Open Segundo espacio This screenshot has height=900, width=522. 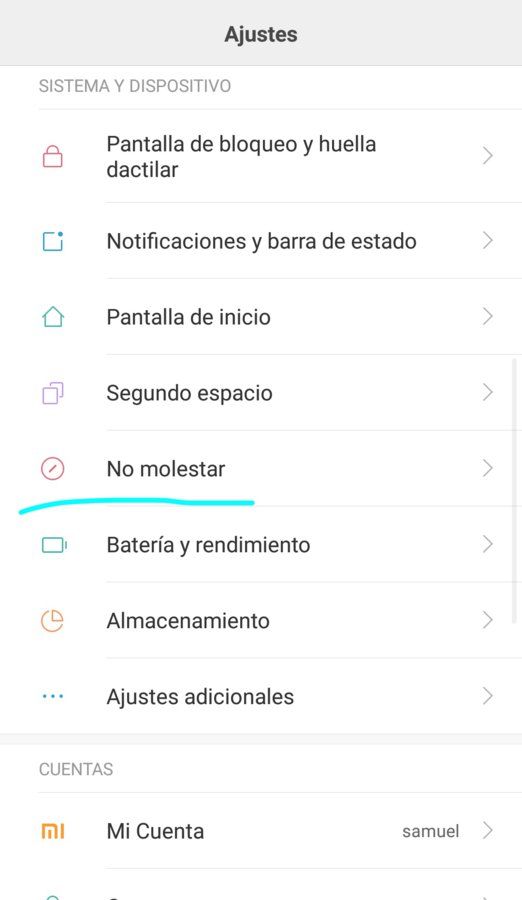pos(261,393)
